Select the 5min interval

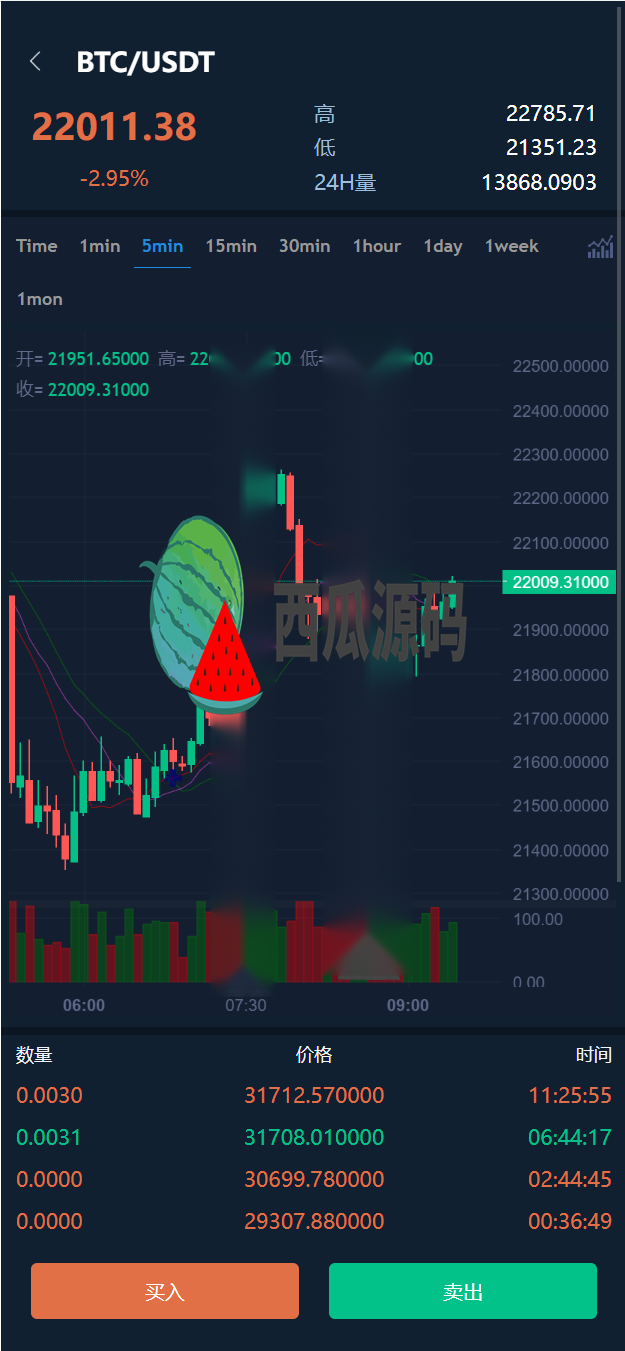coord(162,246)
